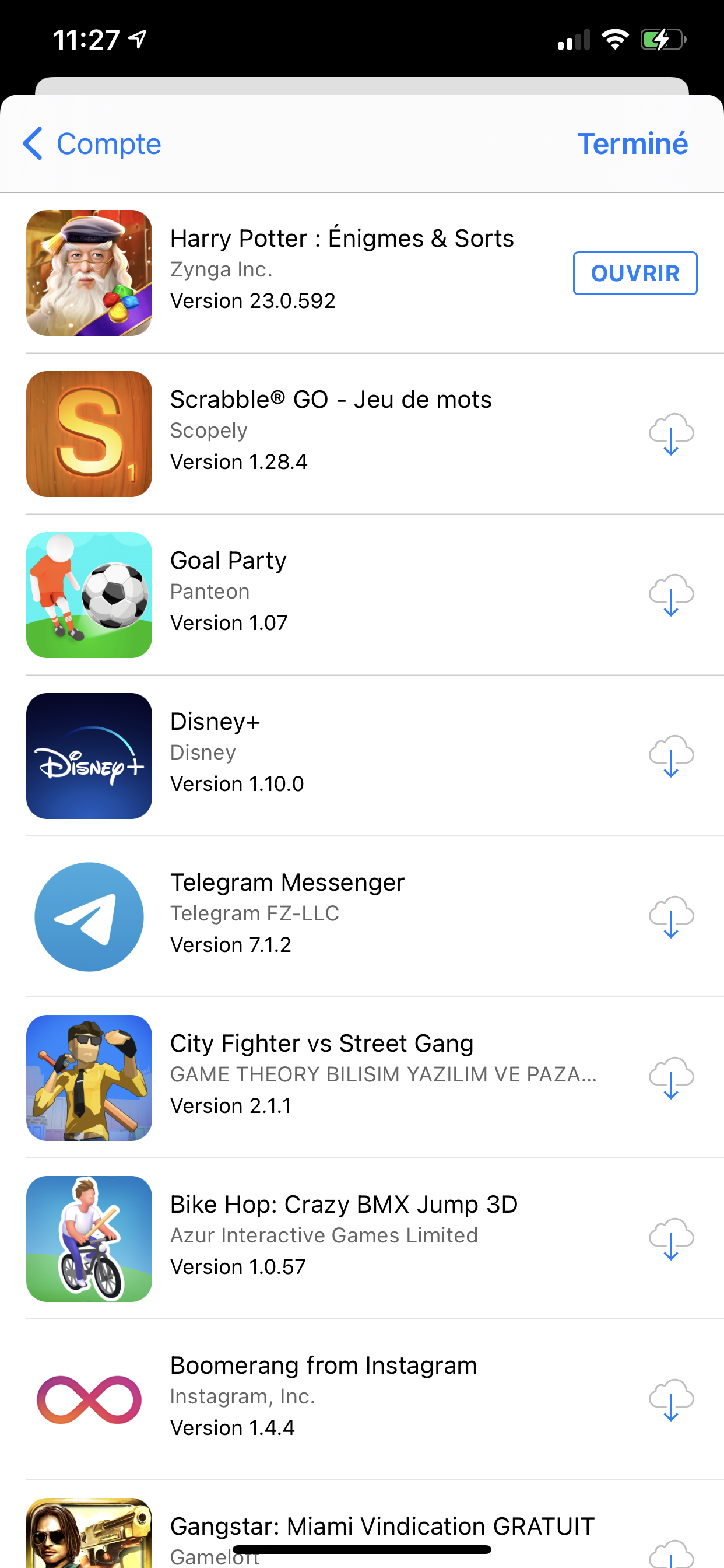724x1568 pixels.
Task: Re-download Scrabble GO from the cloud icon
Action: click(670, 434)
